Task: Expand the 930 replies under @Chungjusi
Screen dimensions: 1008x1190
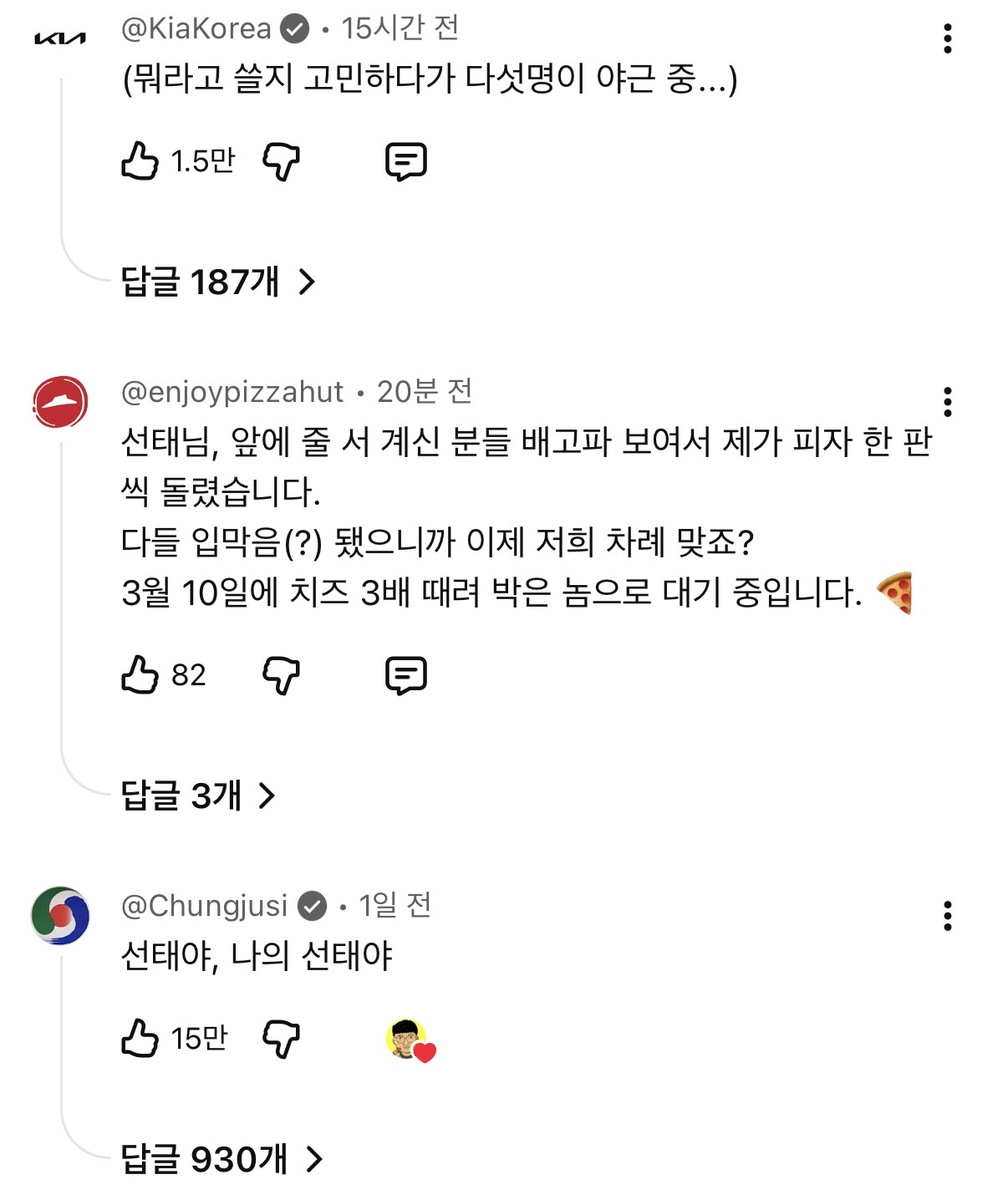Action: coord(221,1159)
